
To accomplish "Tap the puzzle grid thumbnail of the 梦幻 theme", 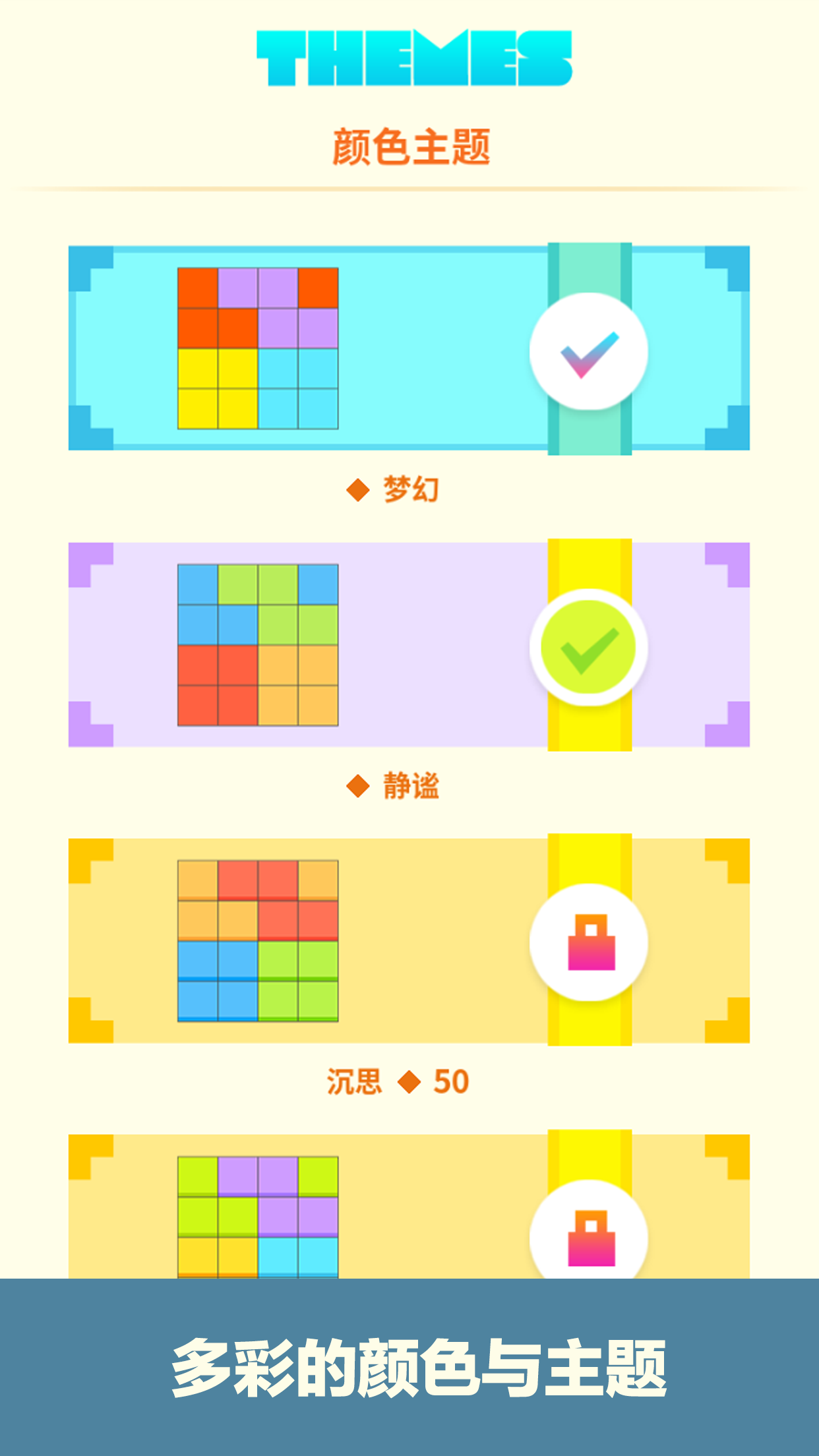I will click(257, 348).
